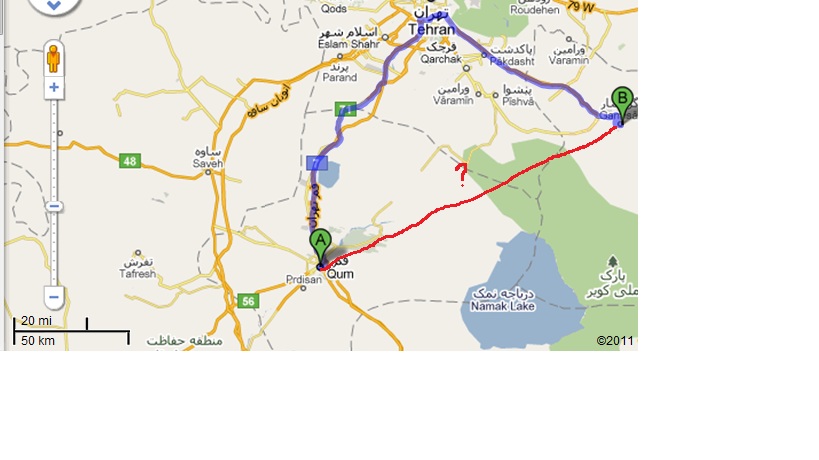Pan the map down with arrow control

(x=54, y=6)
